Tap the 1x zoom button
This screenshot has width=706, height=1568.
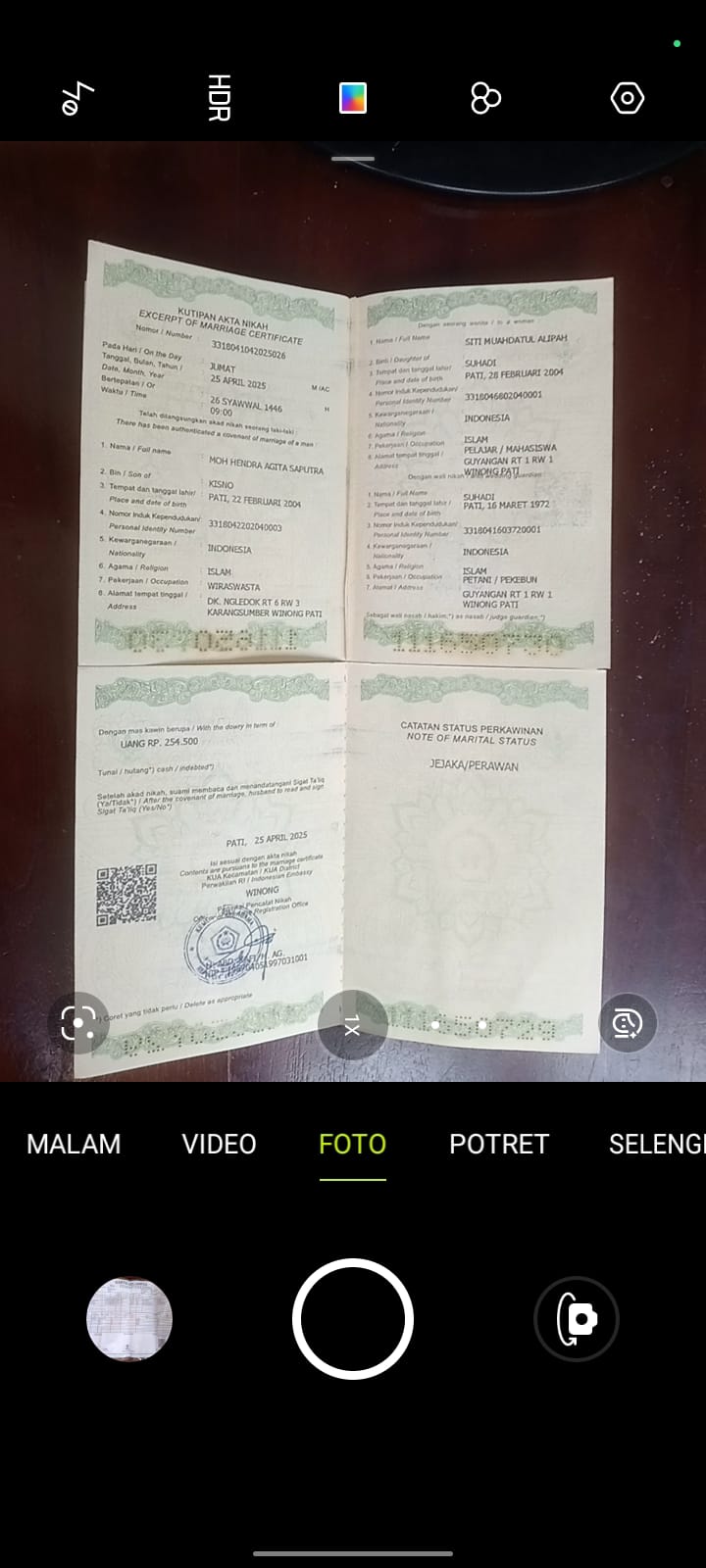point(353,1025)
